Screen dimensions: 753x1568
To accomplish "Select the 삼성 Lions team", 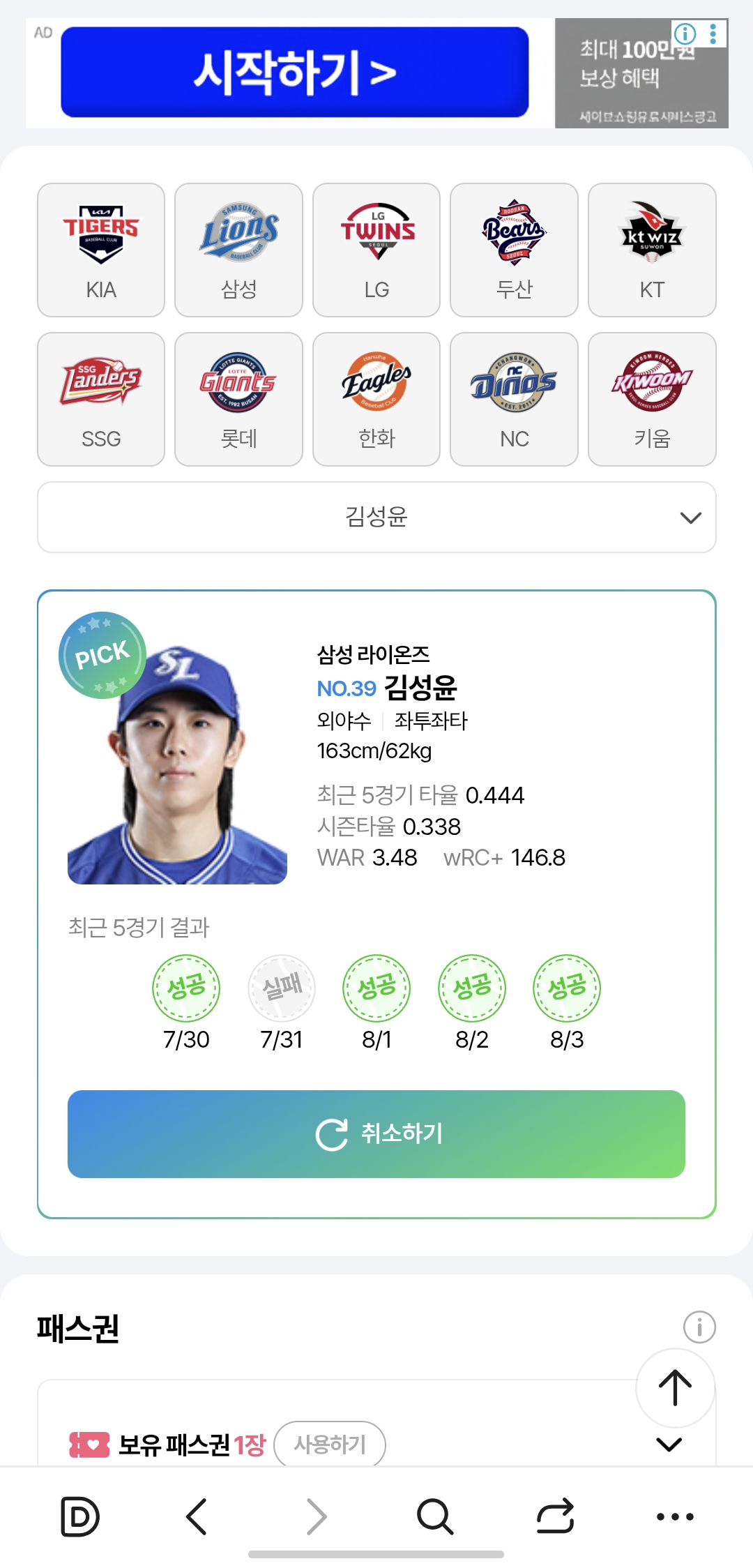I will click(238, 250).
